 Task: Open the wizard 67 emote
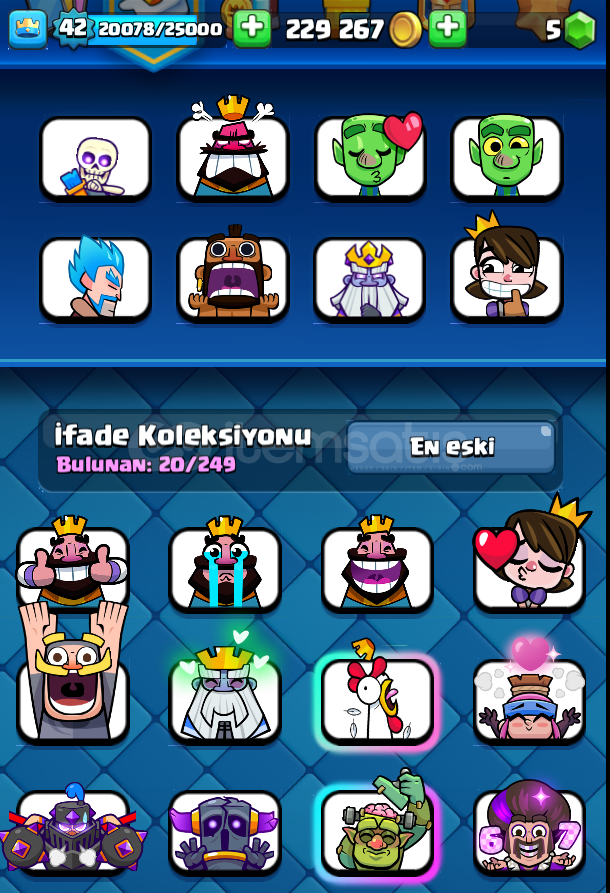(x=529, y=831)
